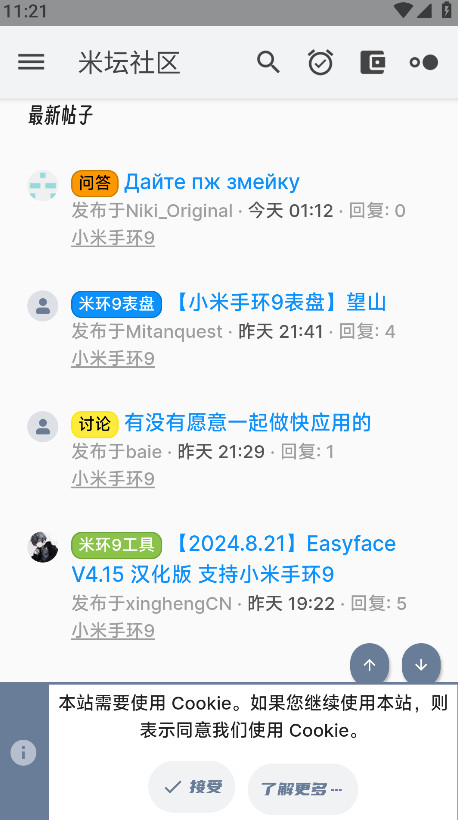Select the 问答 tag label
The height and width of the screenshot is (820, 458).
[x=95, y=183]
